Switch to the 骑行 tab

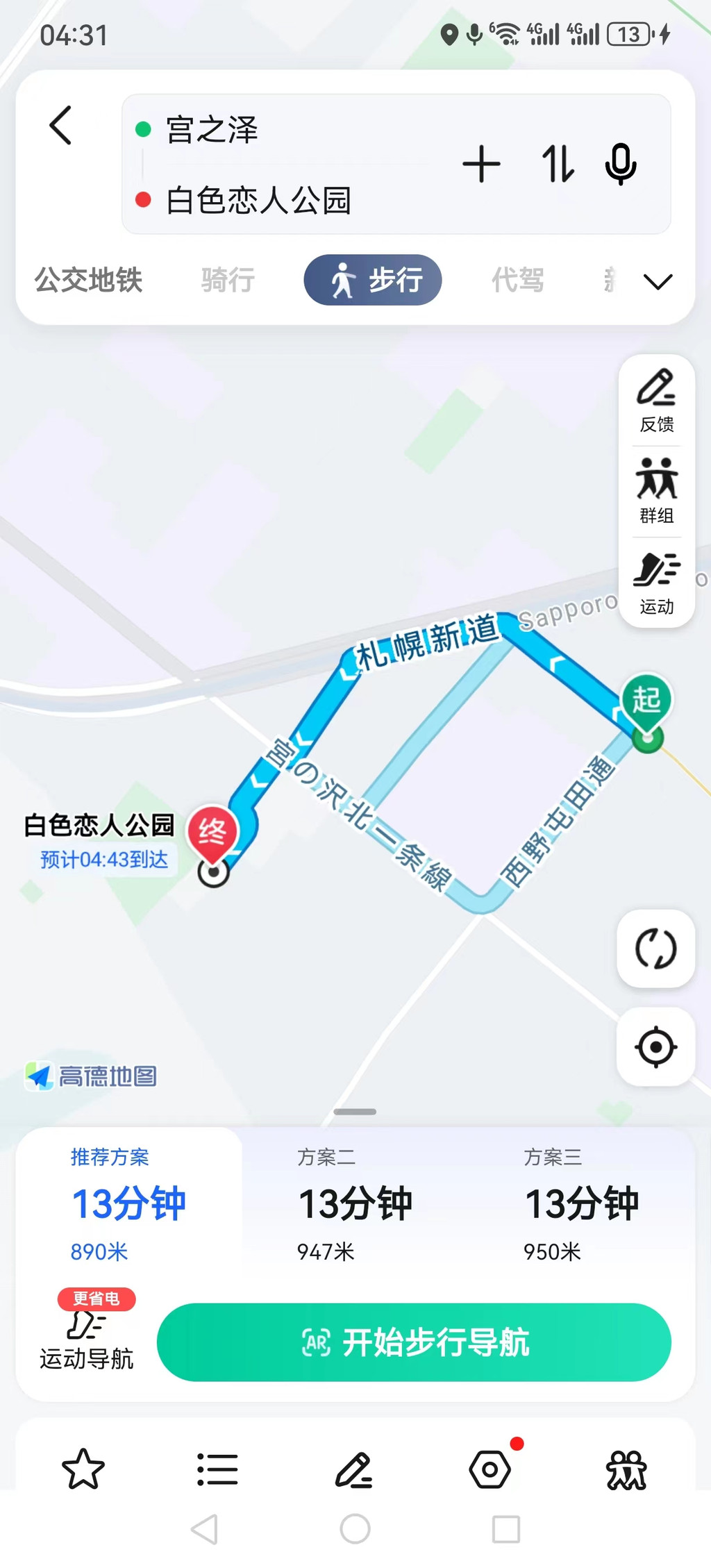(x=228, y=281)
